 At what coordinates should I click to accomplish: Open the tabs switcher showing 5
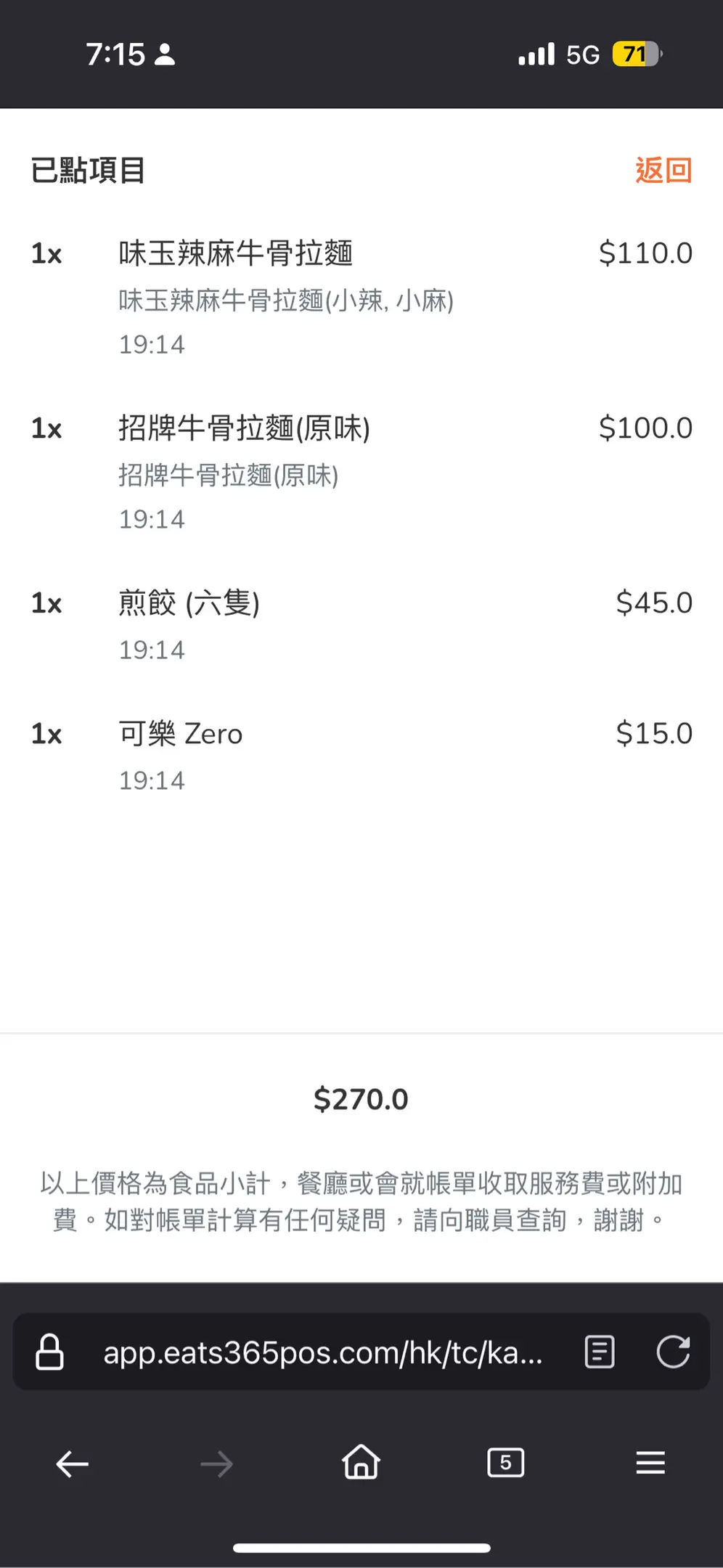506,1463
